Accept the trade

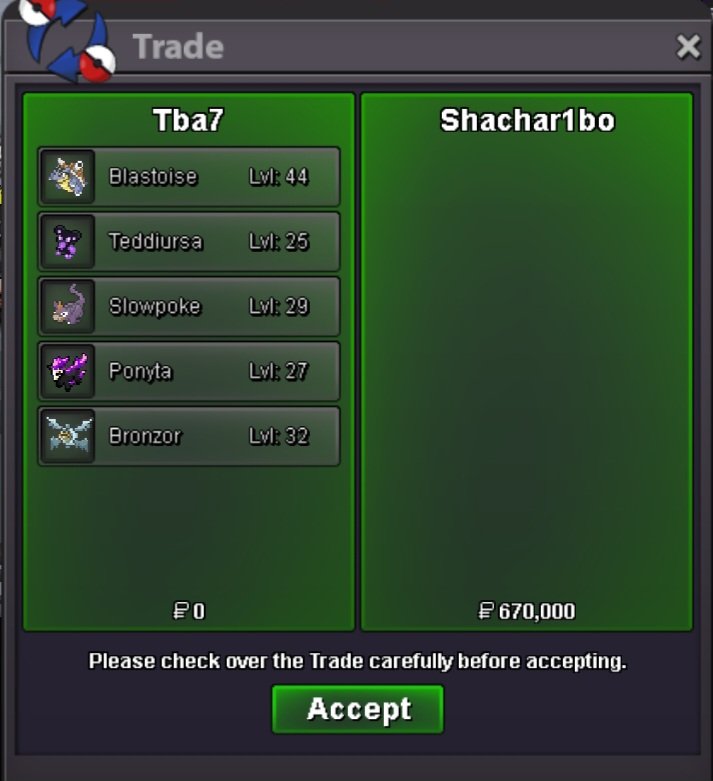(358, 709)
